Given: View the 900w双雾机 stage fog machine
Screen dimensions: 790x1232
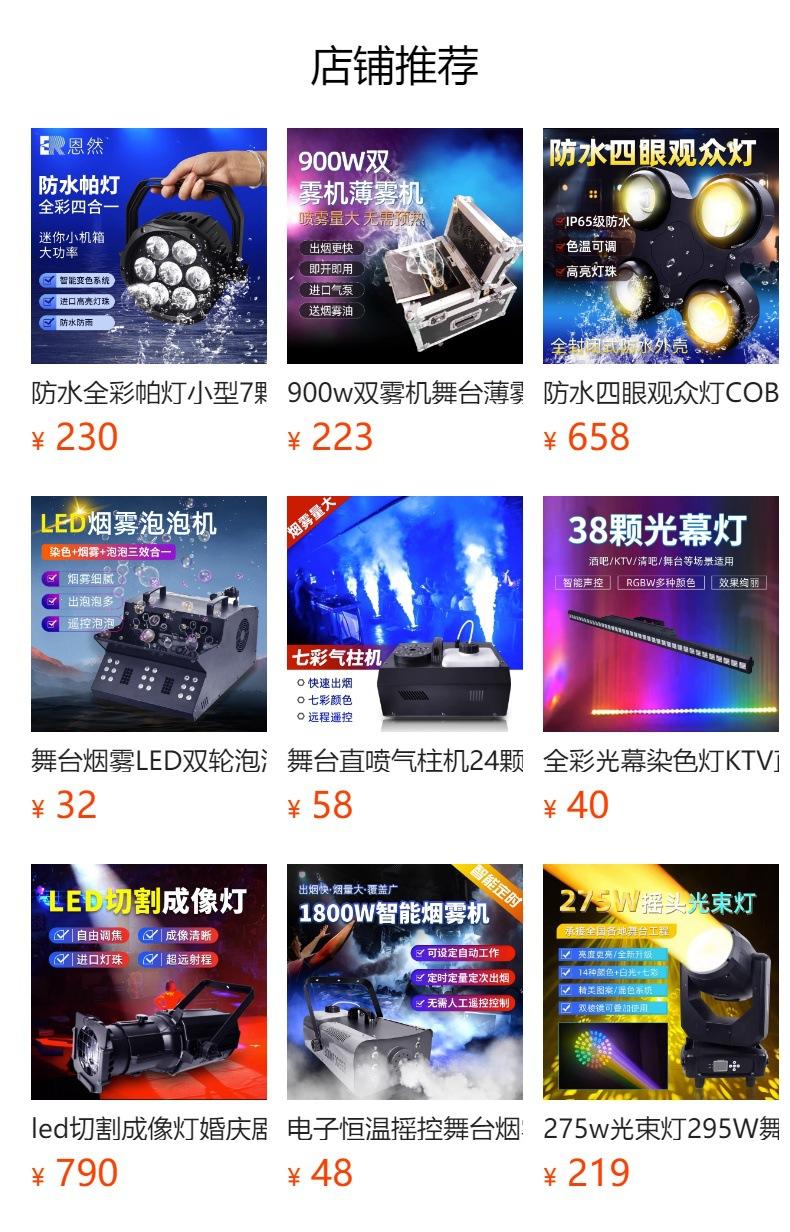Looking at the screenshot, I should point(405,246).
